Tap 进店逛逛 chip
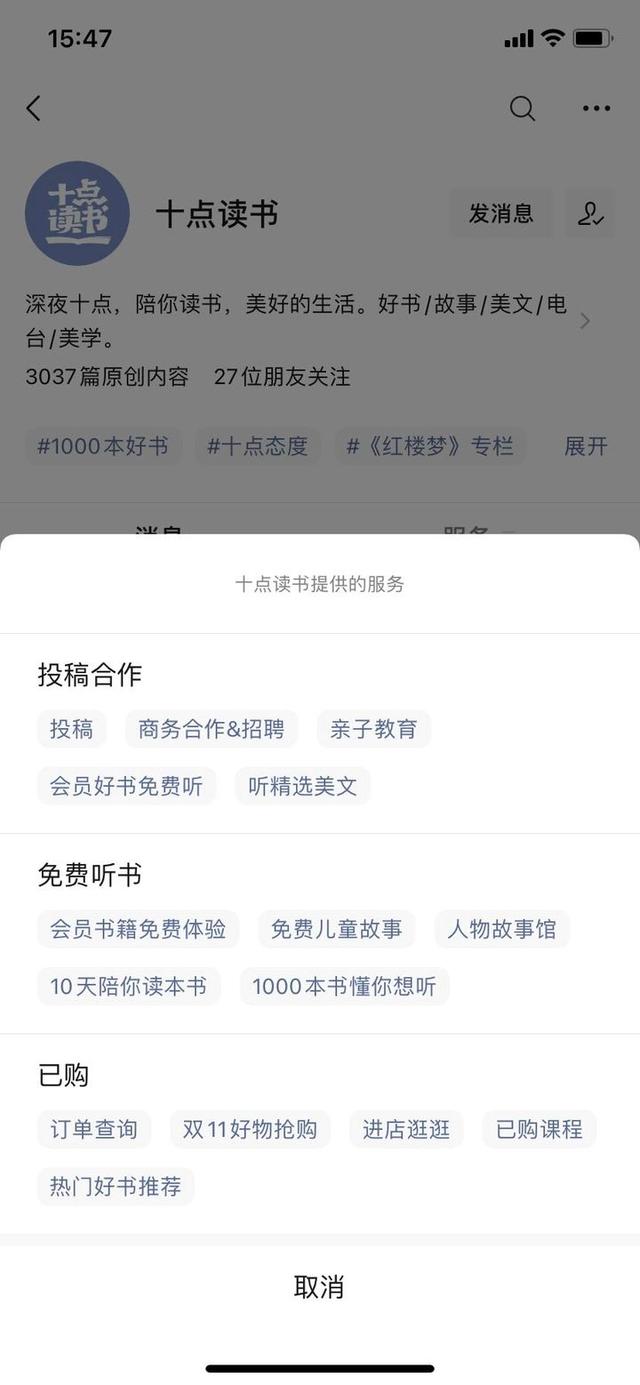This screenshot has width=640, height=1385. tap(406, 1129)
